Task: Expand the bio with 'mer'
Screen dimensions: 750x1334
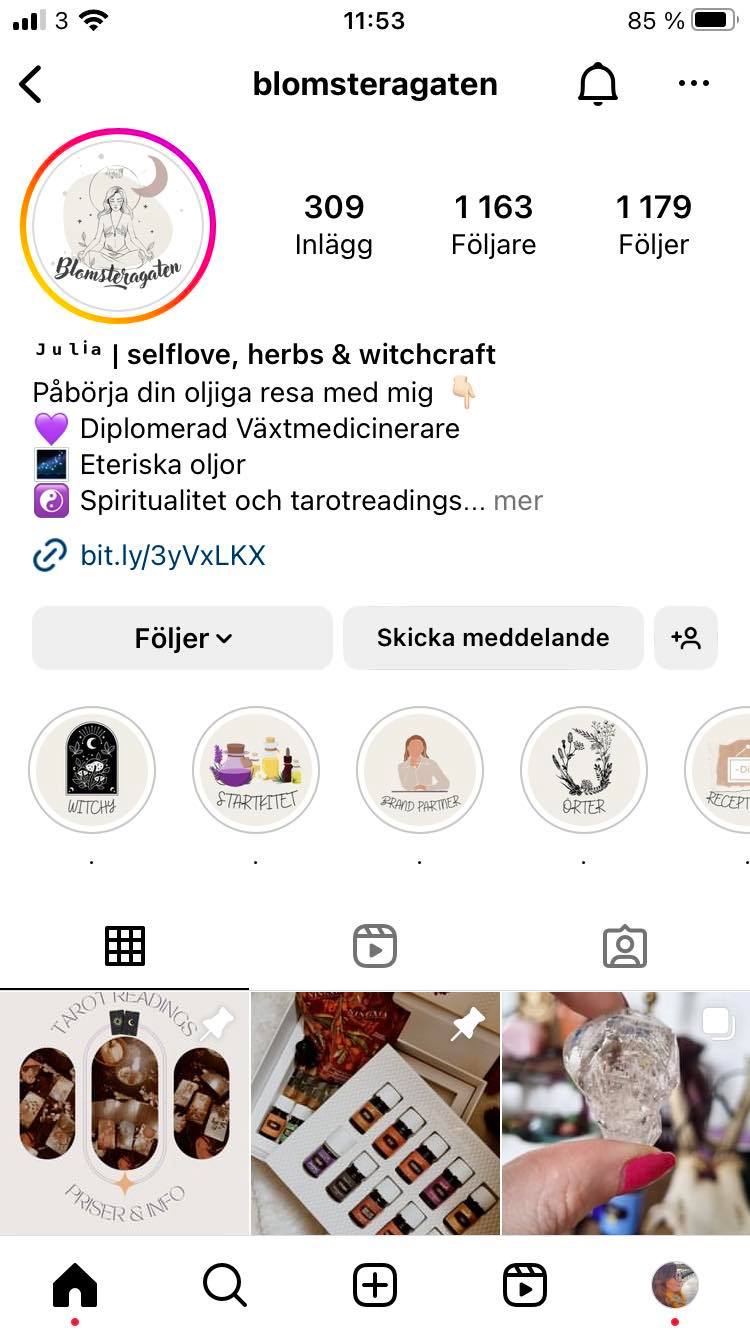Action: (518, 500)
